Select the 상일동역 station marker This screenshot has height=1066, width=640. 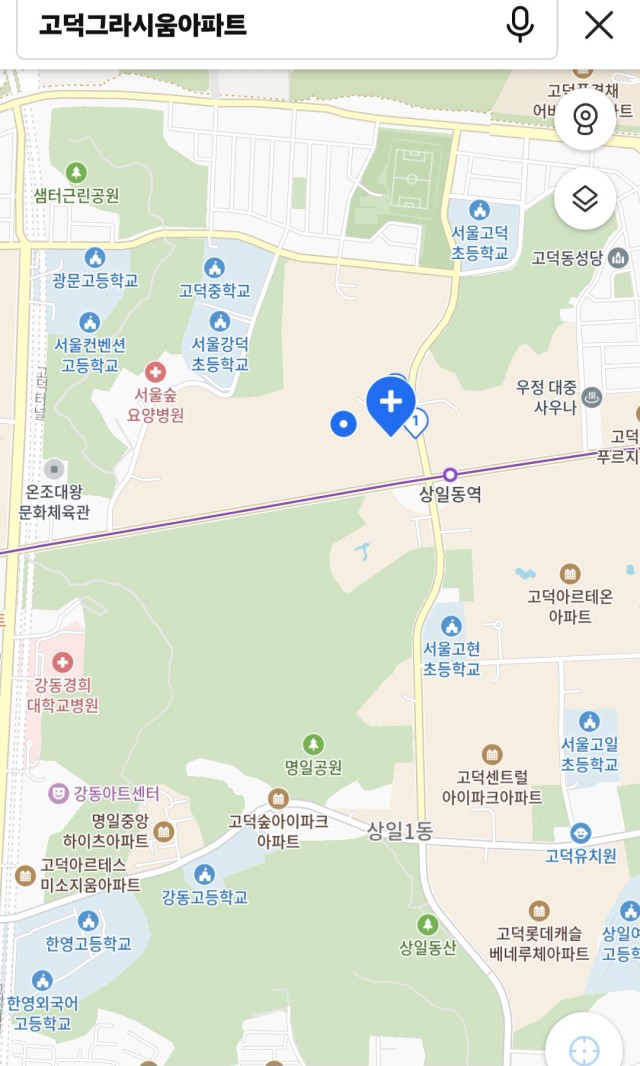click(x=450, y=475)
